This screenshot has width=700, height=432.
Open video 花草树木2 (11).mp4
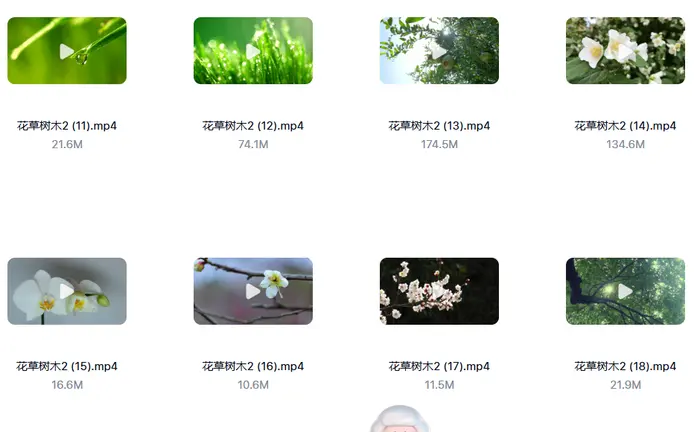point(67,51)
